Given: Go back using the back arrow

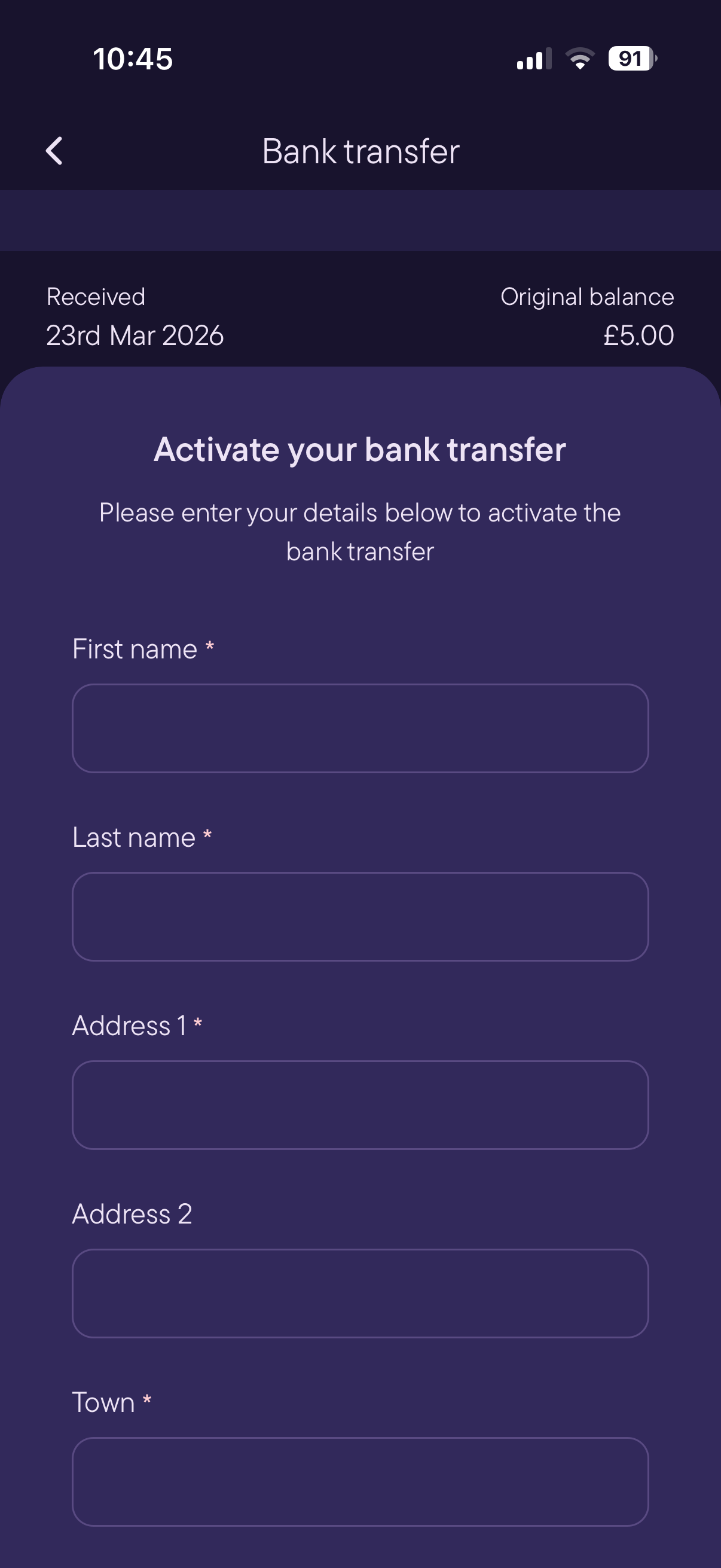Looking at the screenshot, I should [54, 151].
